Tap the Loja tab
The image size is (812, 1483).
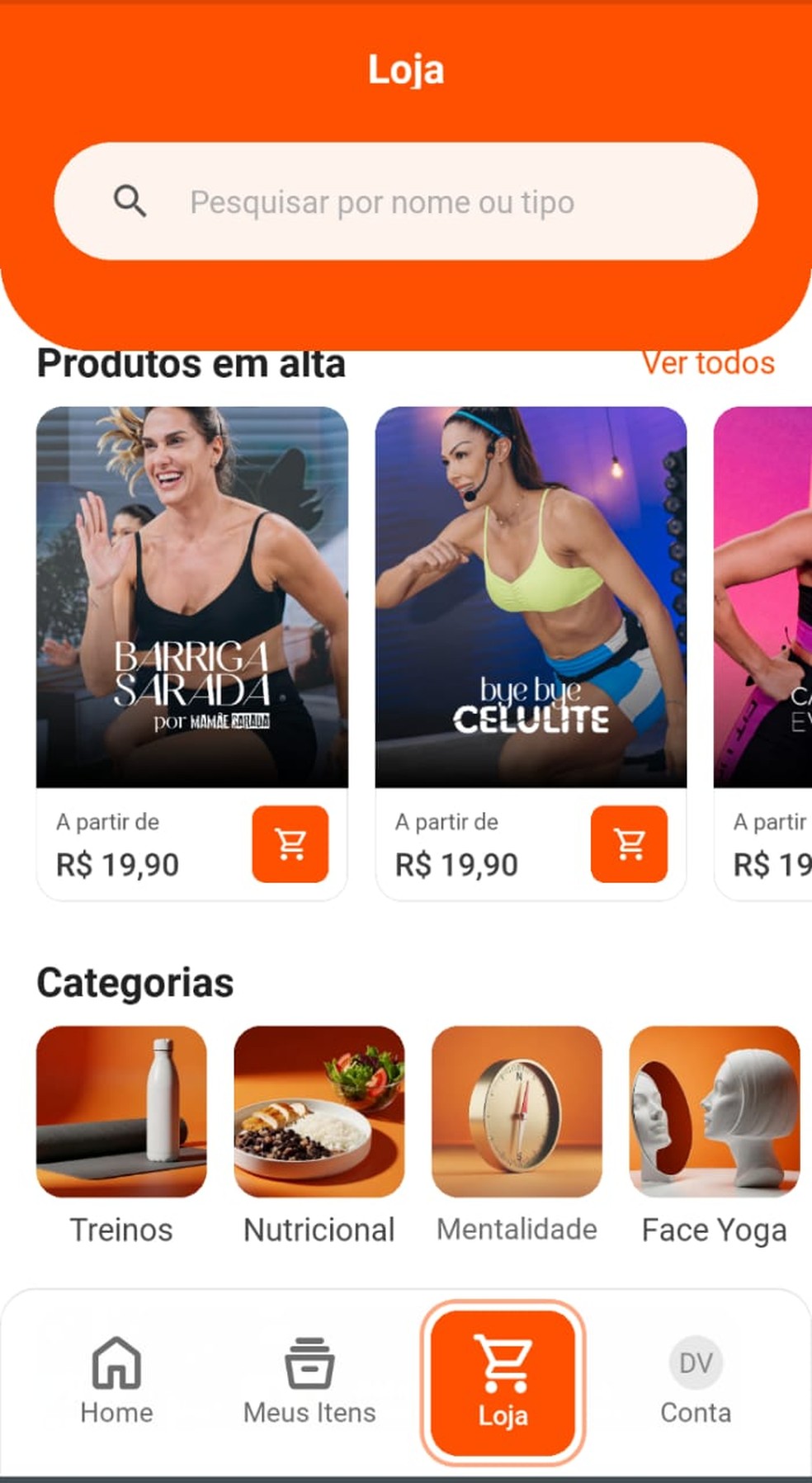click(503, 1381)
